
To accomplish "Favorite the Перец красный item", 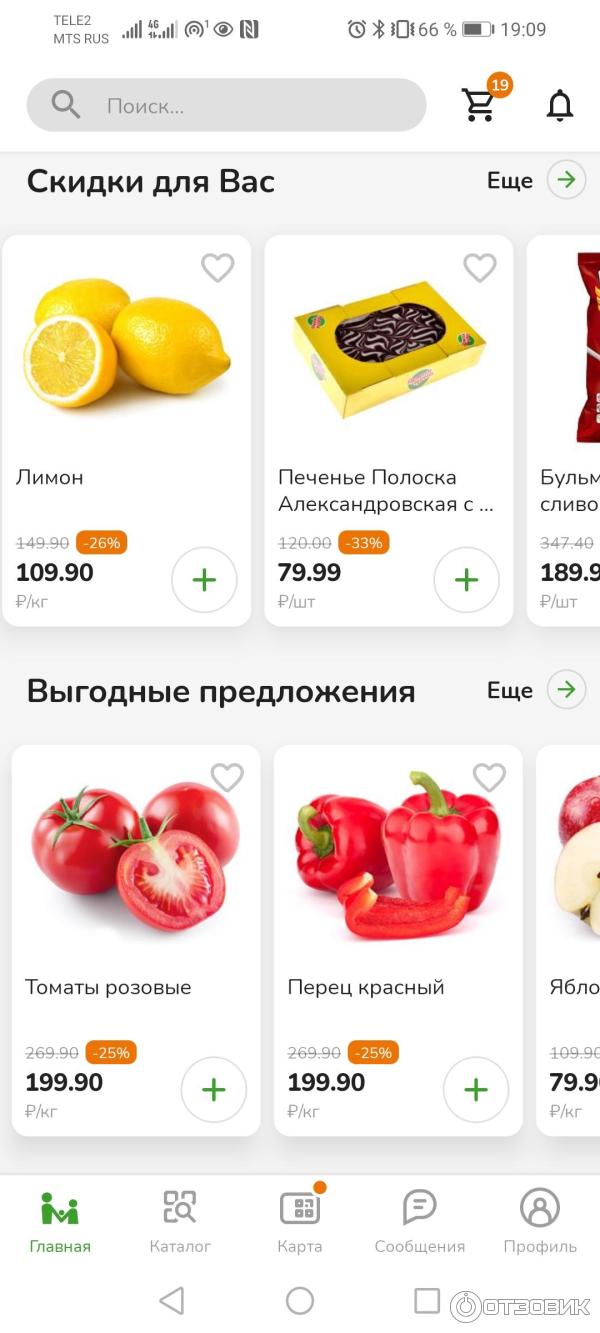I will (489, 778).
